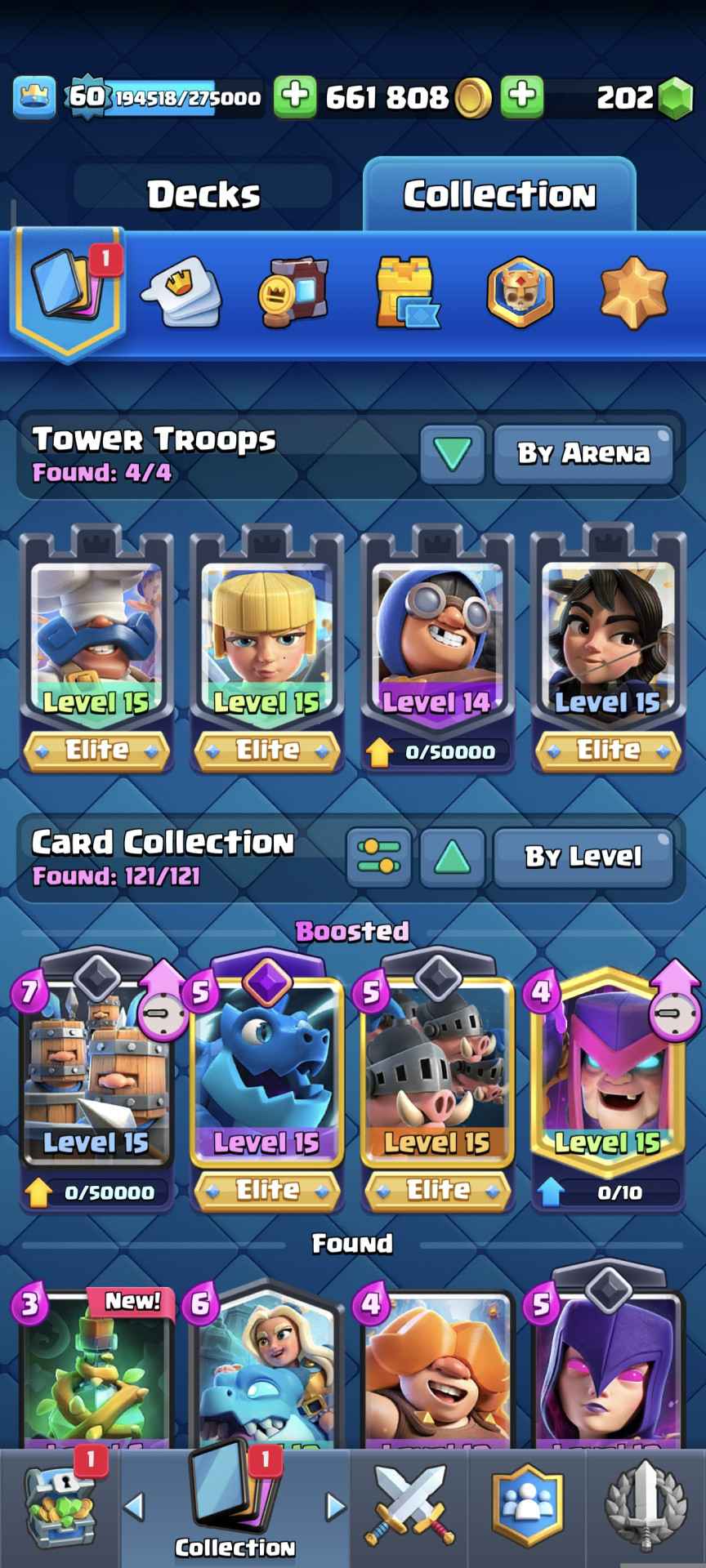Viewport: 706px width, 1568px height.
Task: Open the banners collection icon
Action: tap(293, 292)
